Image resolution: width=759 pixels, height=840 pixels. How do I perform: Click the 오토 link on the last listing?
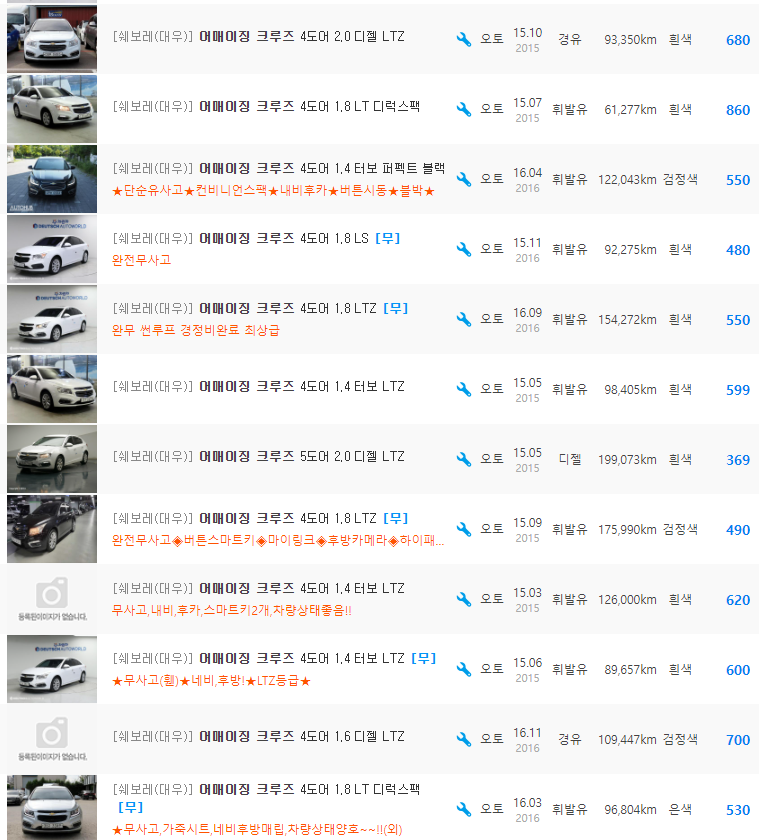[490, 808]
